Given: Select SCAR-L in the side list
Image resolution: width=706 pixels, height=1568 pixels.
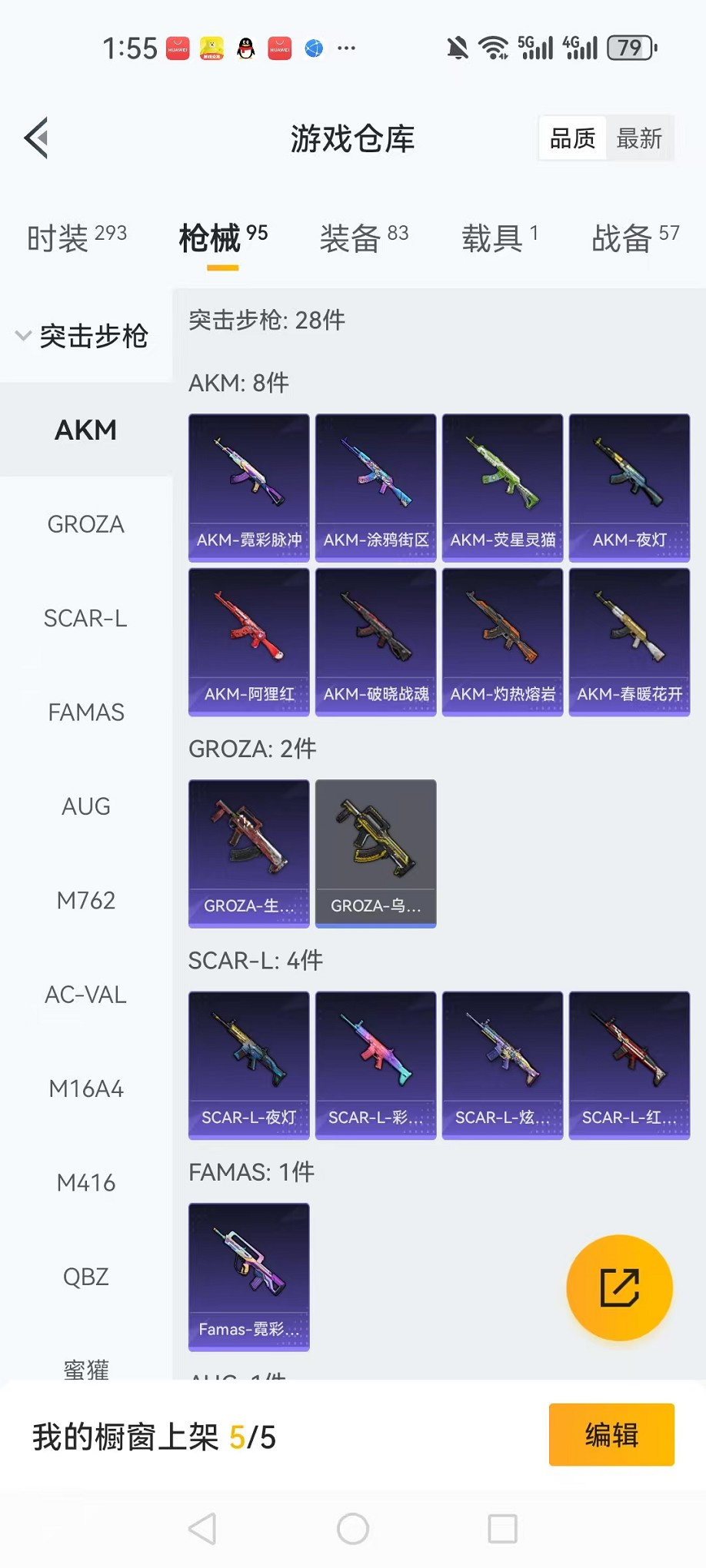Looking at the screenshot, I should [x=85, y=618].
